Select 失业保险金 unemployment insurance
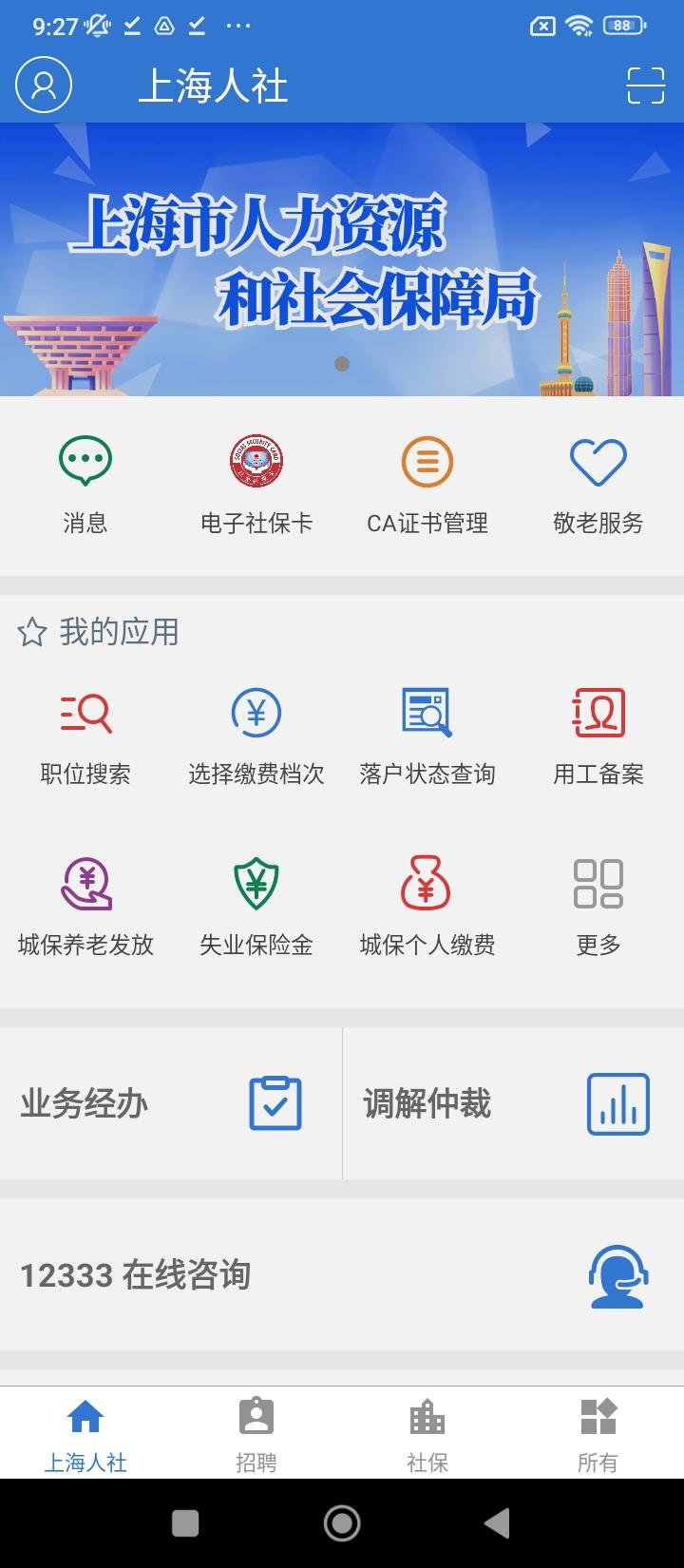This screenshot has width=684, height=1568. 256,903
